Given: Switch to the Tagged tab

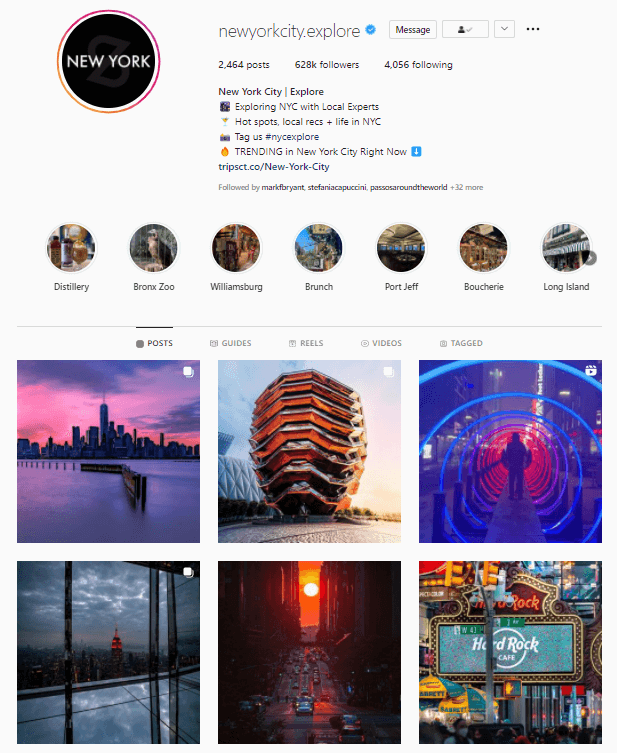Looking at the screenshot, I should [460, 343].
